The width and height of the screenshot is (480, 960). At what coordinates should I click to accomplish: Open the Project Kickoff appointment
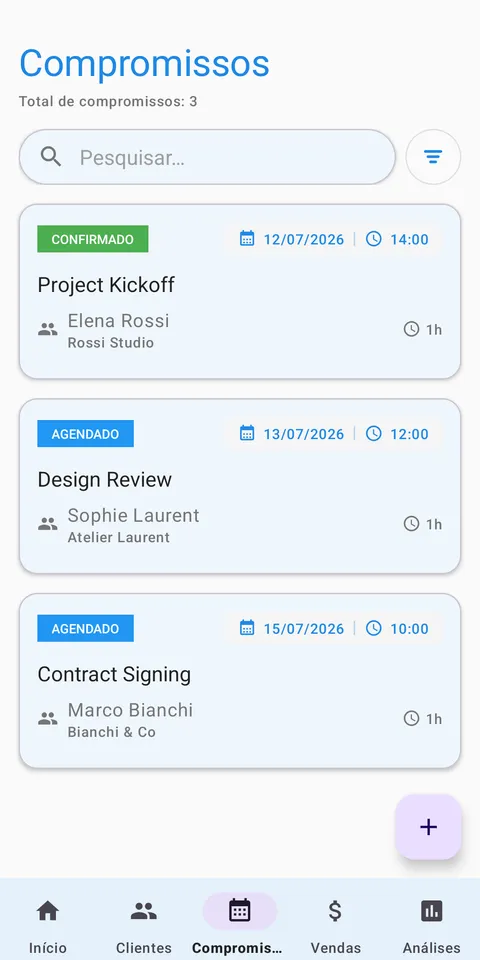[240, 291]
